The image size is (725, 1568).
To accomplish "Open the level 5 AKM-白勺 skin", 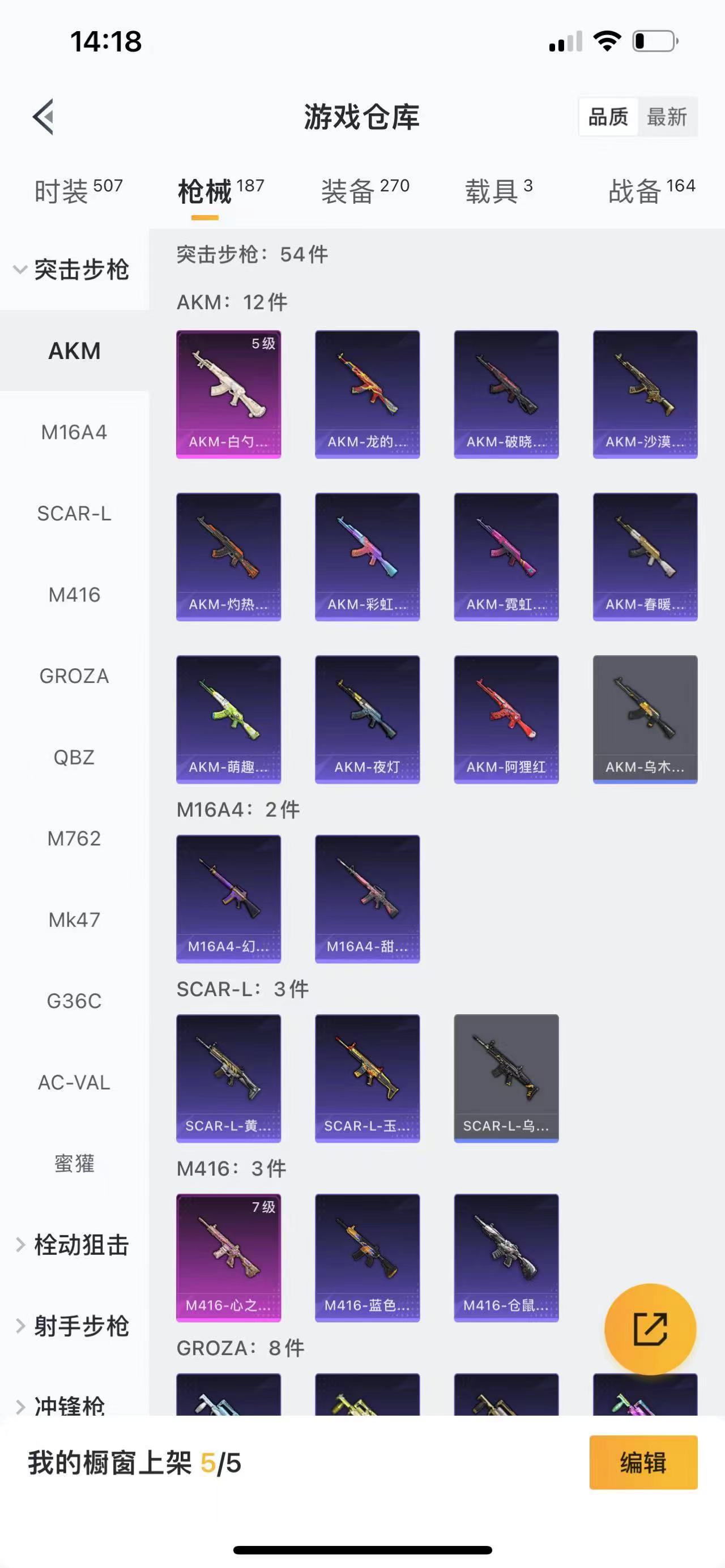I will [229, 394].
